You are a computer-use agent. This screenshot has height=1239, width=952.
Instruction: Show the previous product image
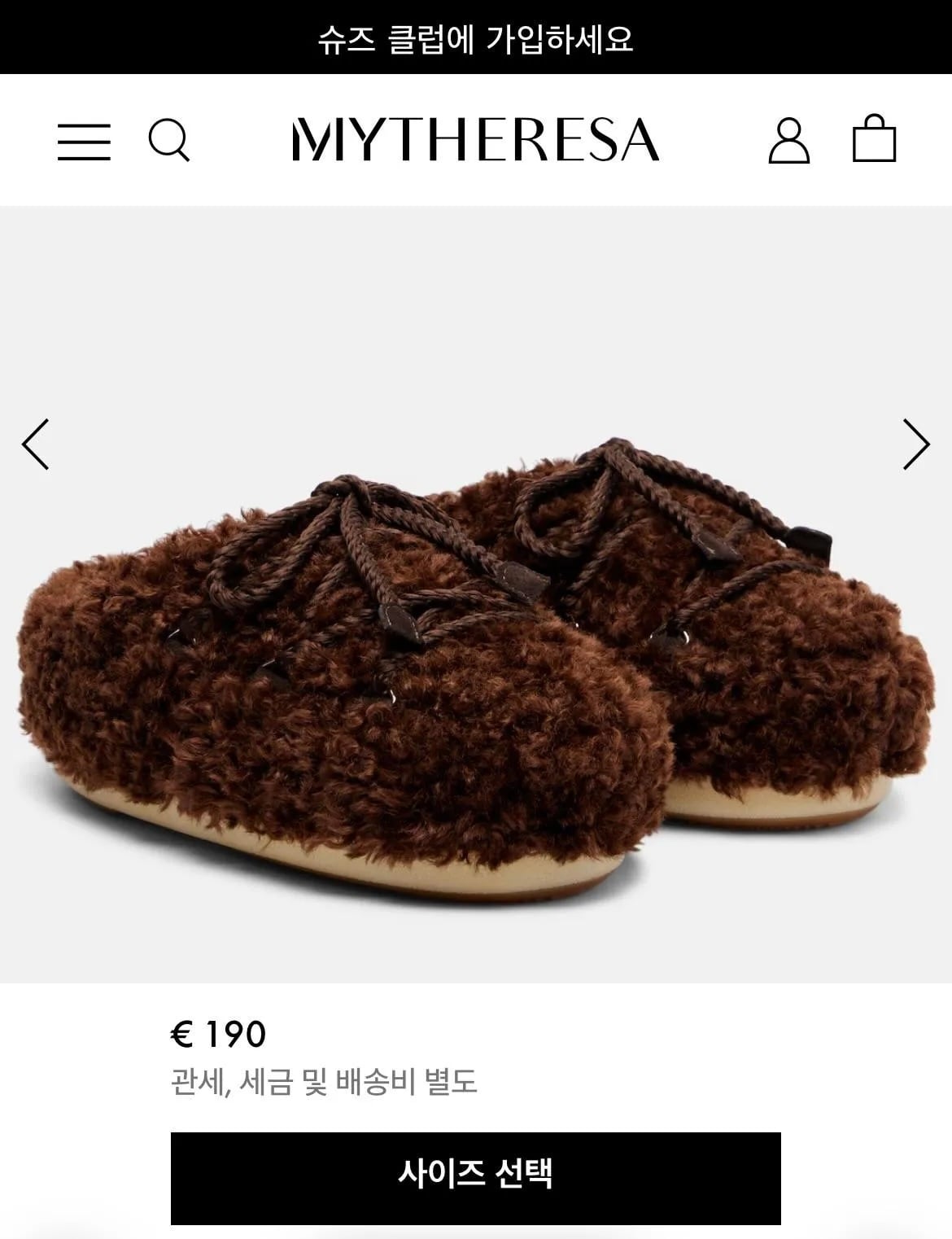(36, 444)
